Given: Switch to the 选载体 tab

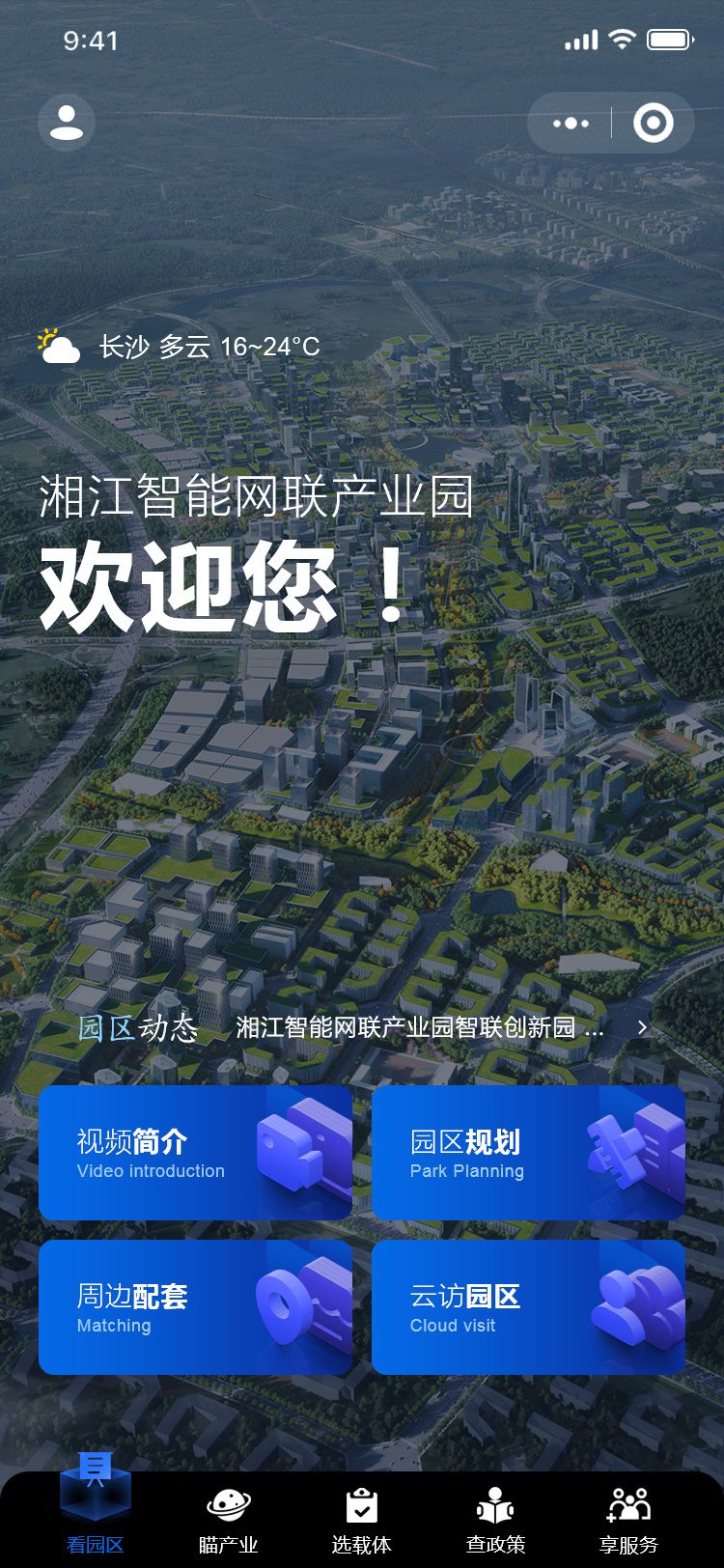Looking at the screenshot, I should pyautogui.click(x=362, y=1520).
